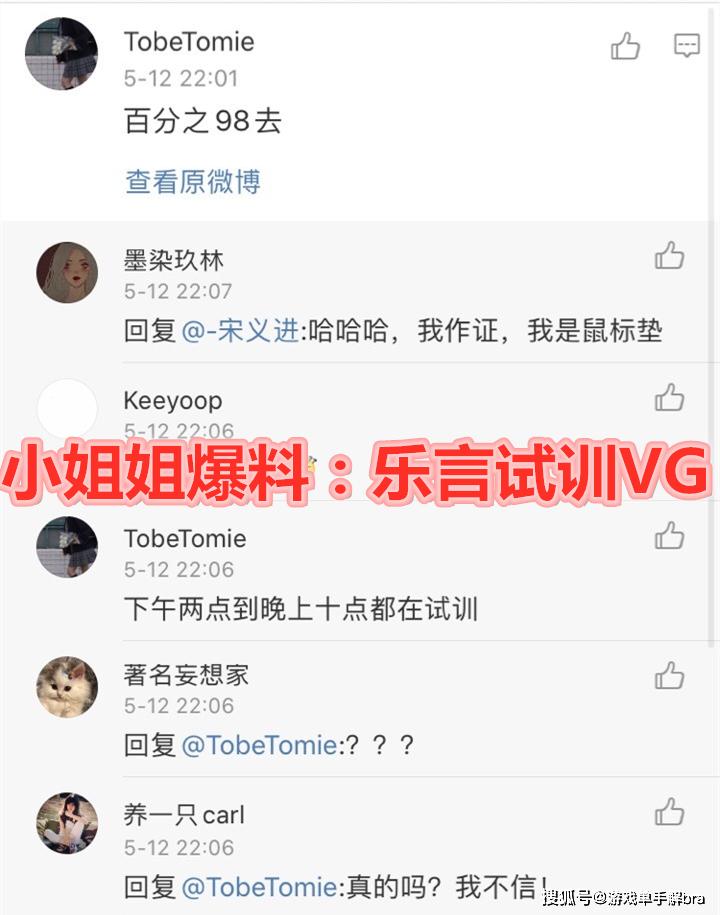Open 养一只carl's profile avatar

[67, 823]
